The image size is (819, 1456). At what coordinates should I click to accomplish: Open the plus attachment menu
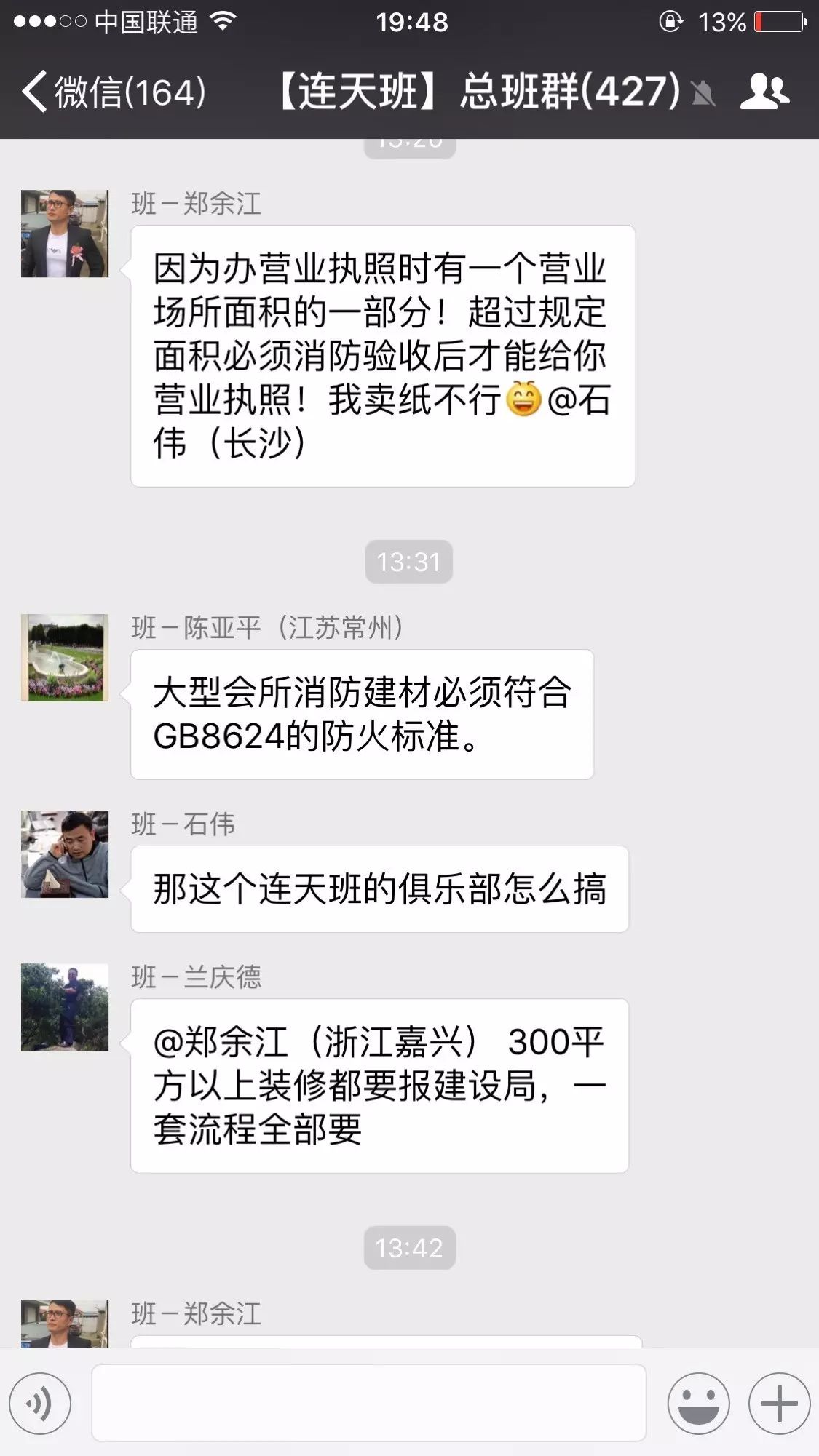pos(779,1403)
